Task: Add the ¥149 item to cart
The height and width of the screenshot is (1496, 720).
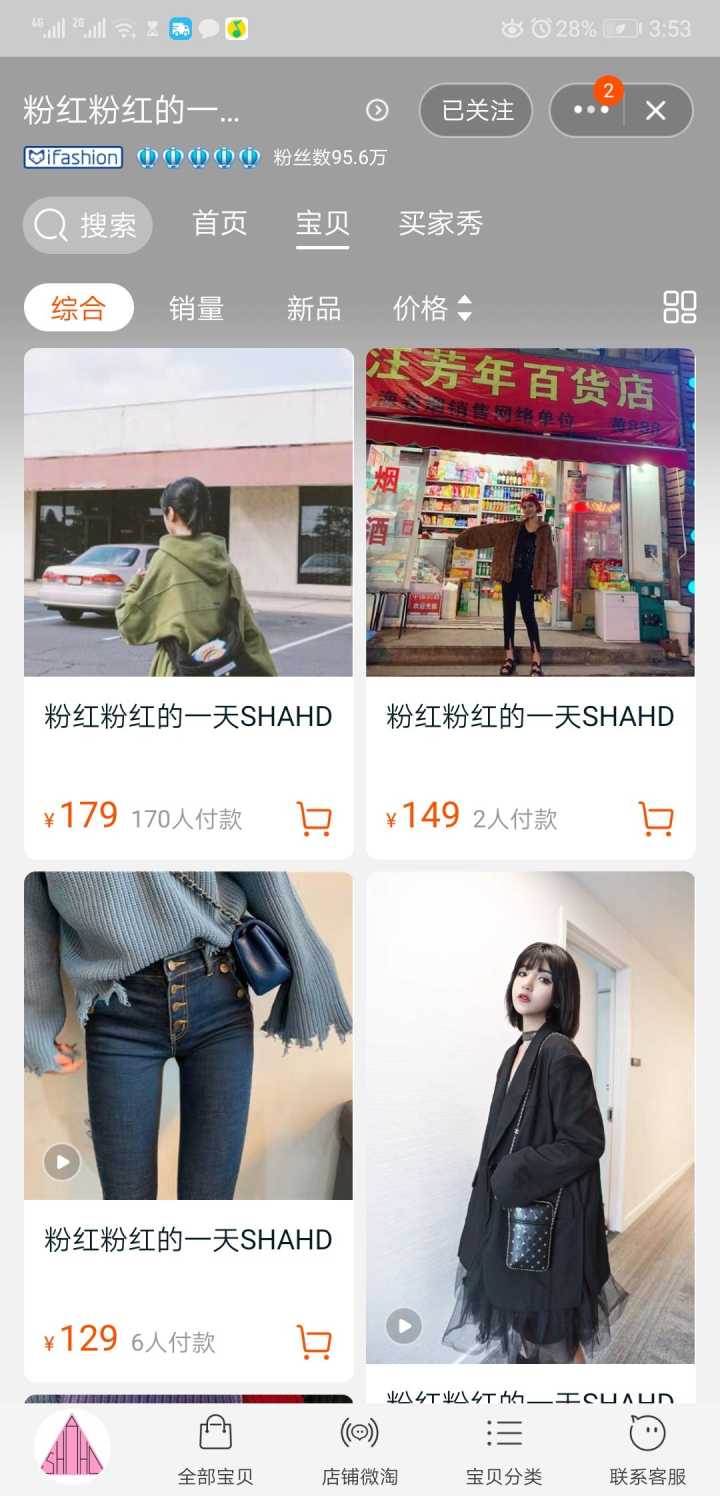Action: pos(656,819)
